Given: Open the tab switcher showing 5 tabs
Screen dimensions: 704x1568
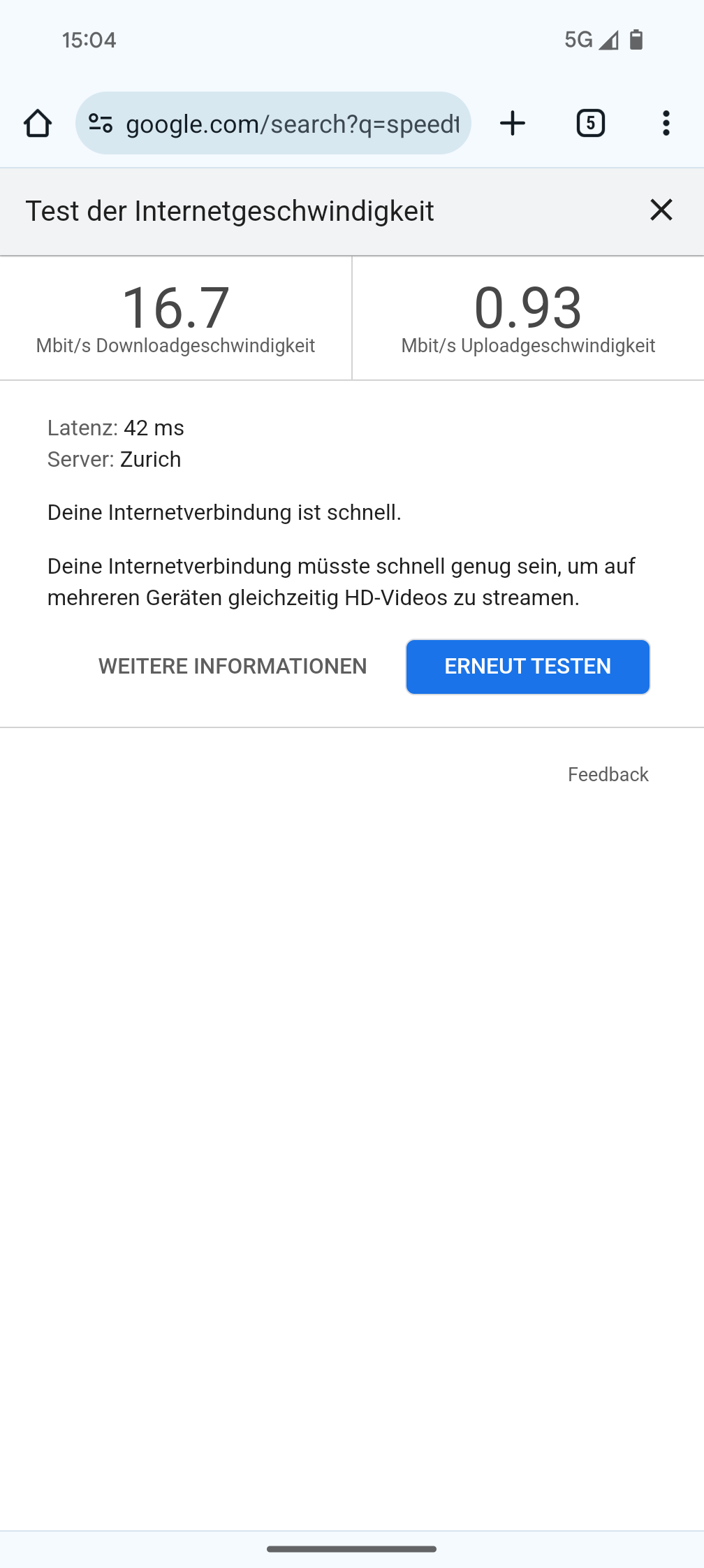Looking at the screenshot, I should 591,124.
